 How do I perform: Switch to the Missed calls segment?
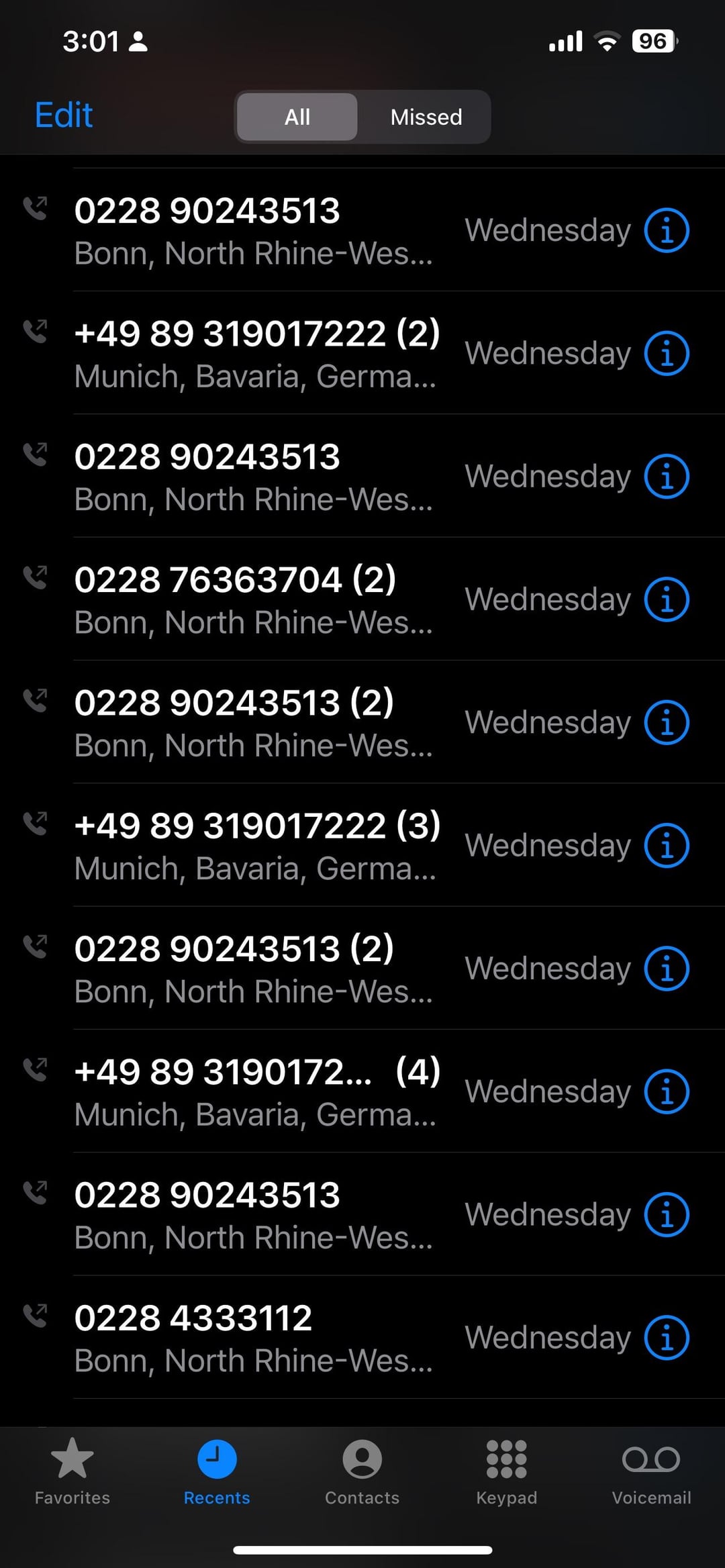point(426,117)
